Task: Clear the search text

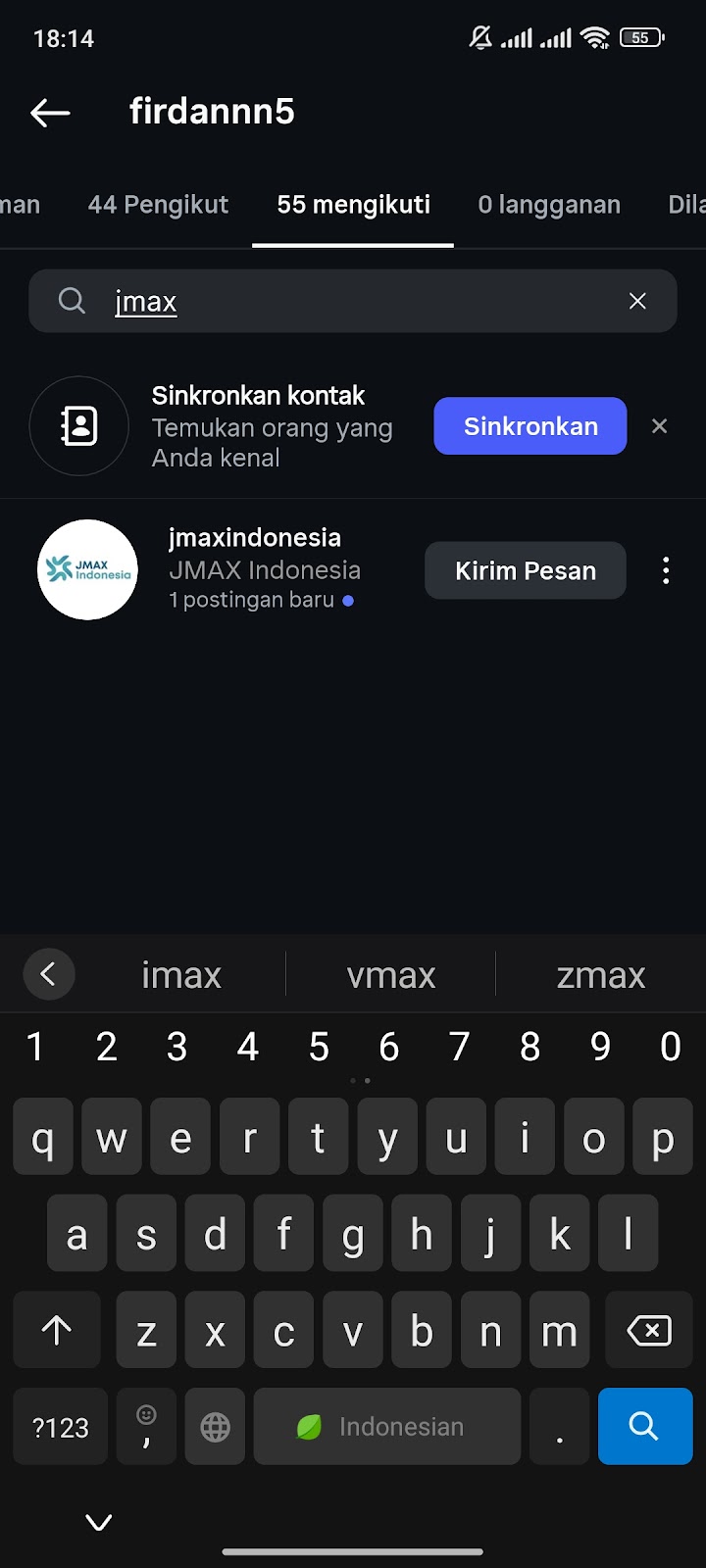Action: click(x=637, y=302)
